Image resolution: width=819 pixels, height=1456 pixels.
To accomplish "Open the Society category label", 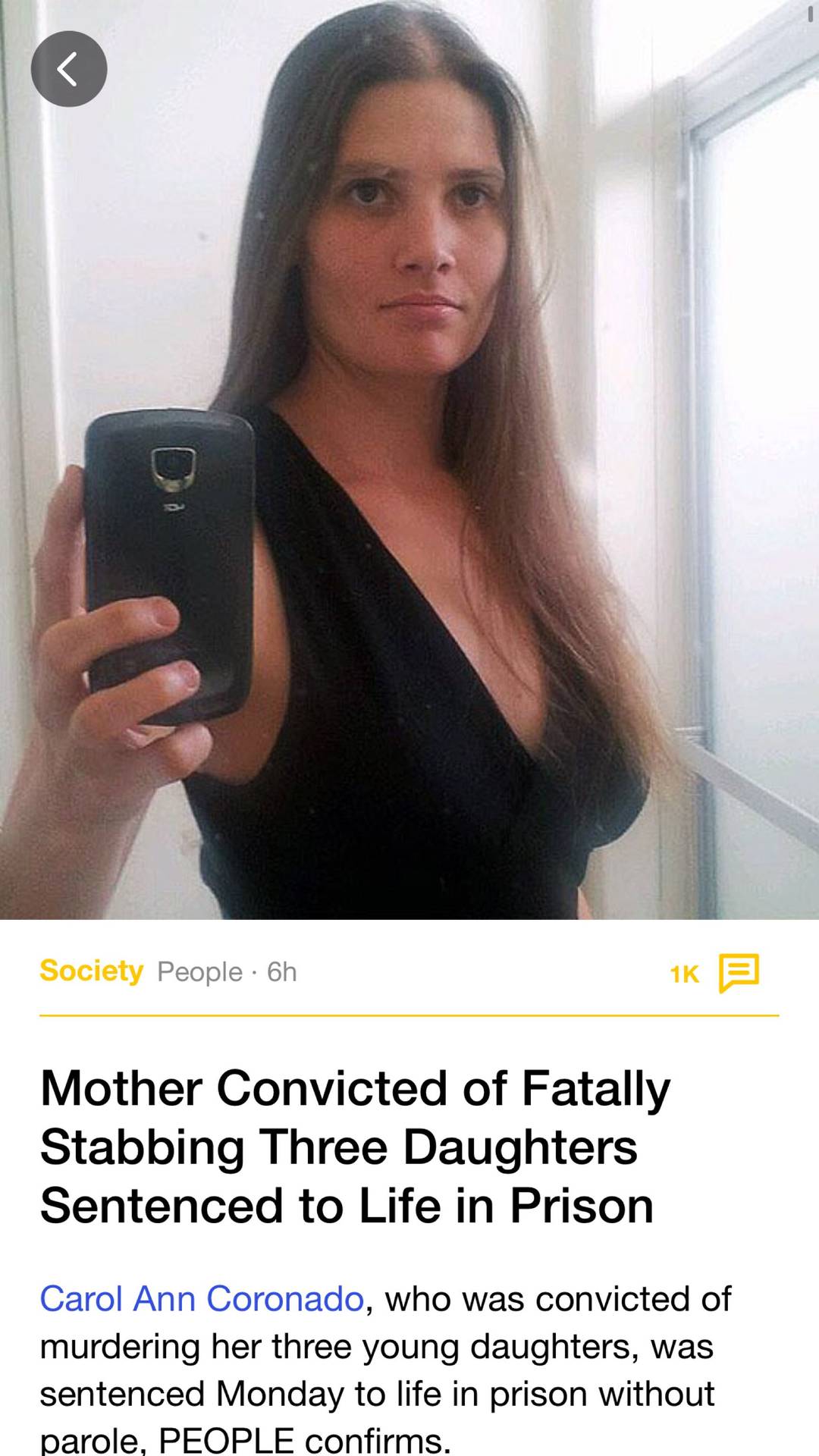I will point(91,971).
